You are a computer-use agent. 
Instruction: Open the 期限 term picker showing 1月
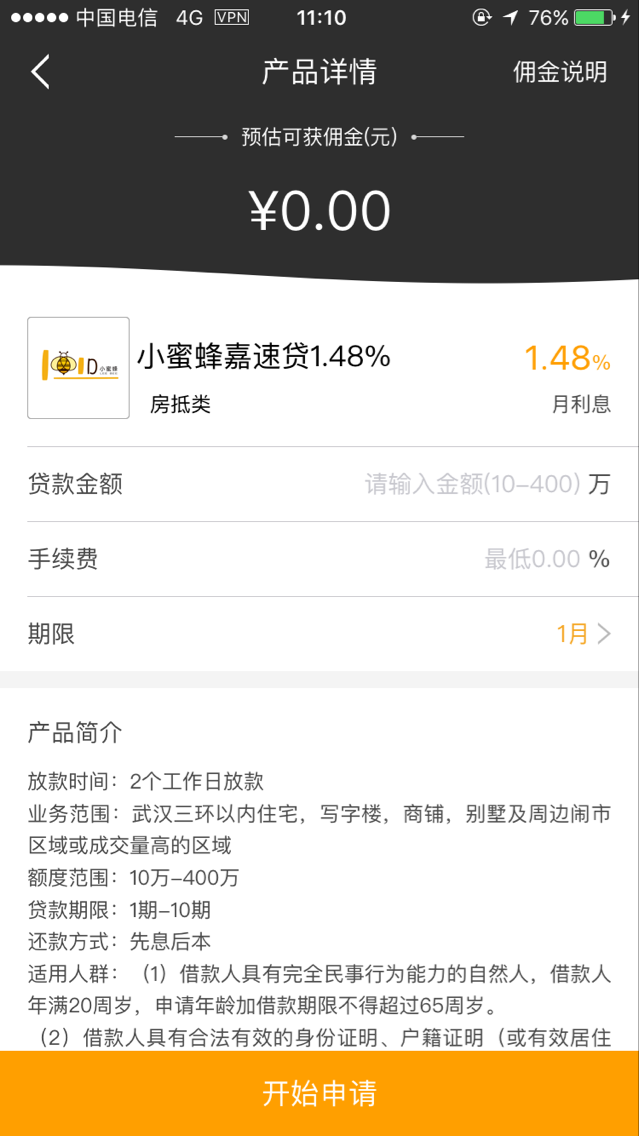[x=320, y=635]
